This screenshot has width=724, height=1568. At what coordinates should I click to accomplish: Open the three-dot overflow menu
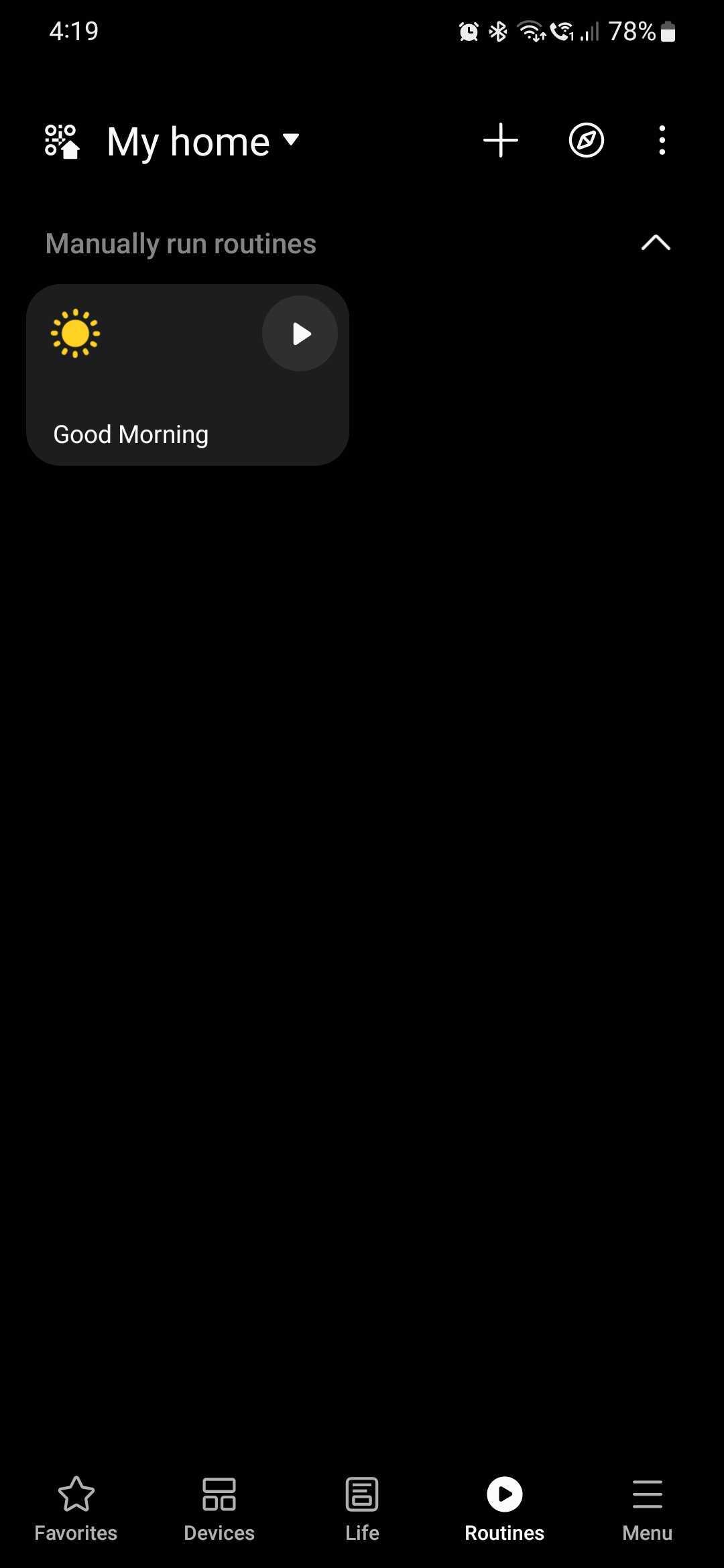(x=662, y=141)
